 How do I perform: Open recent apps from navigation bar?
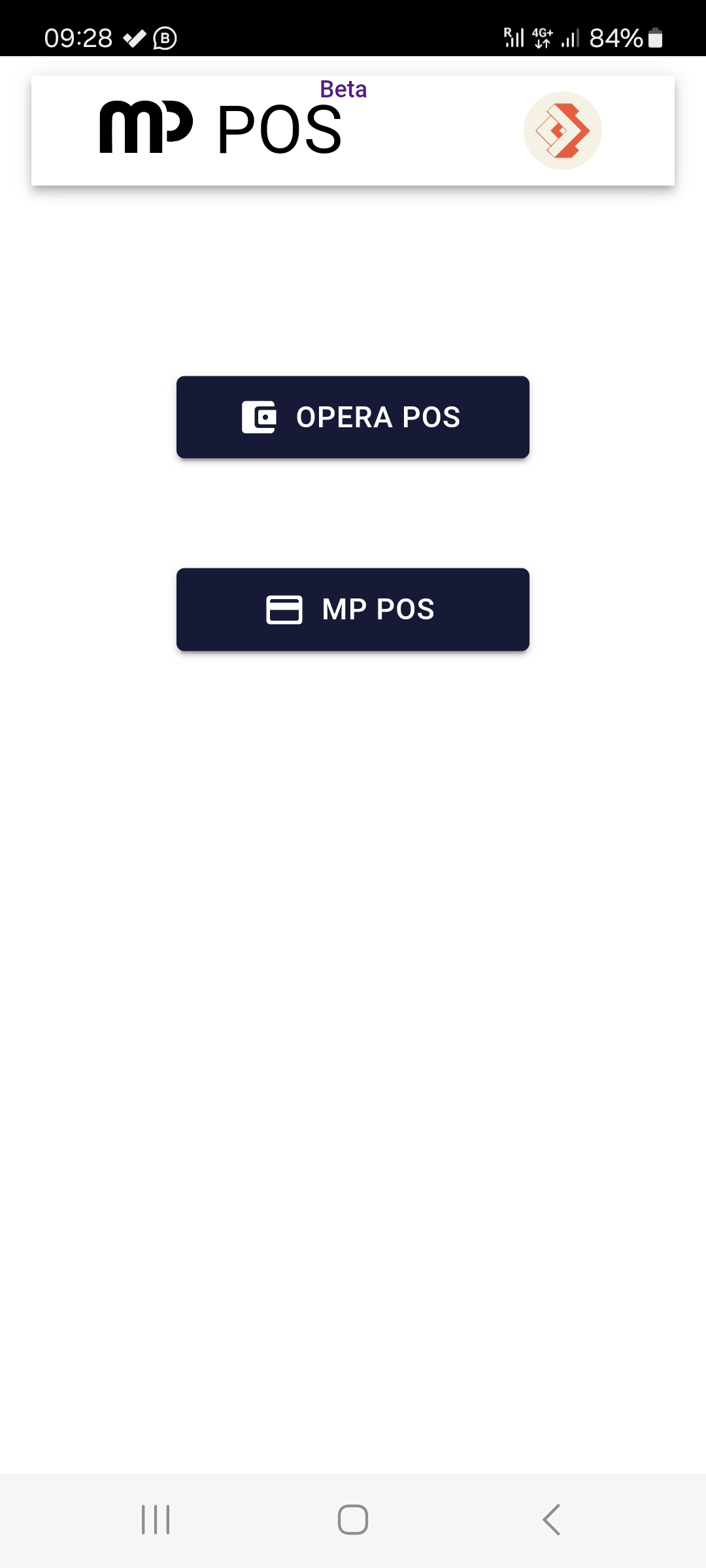click(x=156, y=1520)
